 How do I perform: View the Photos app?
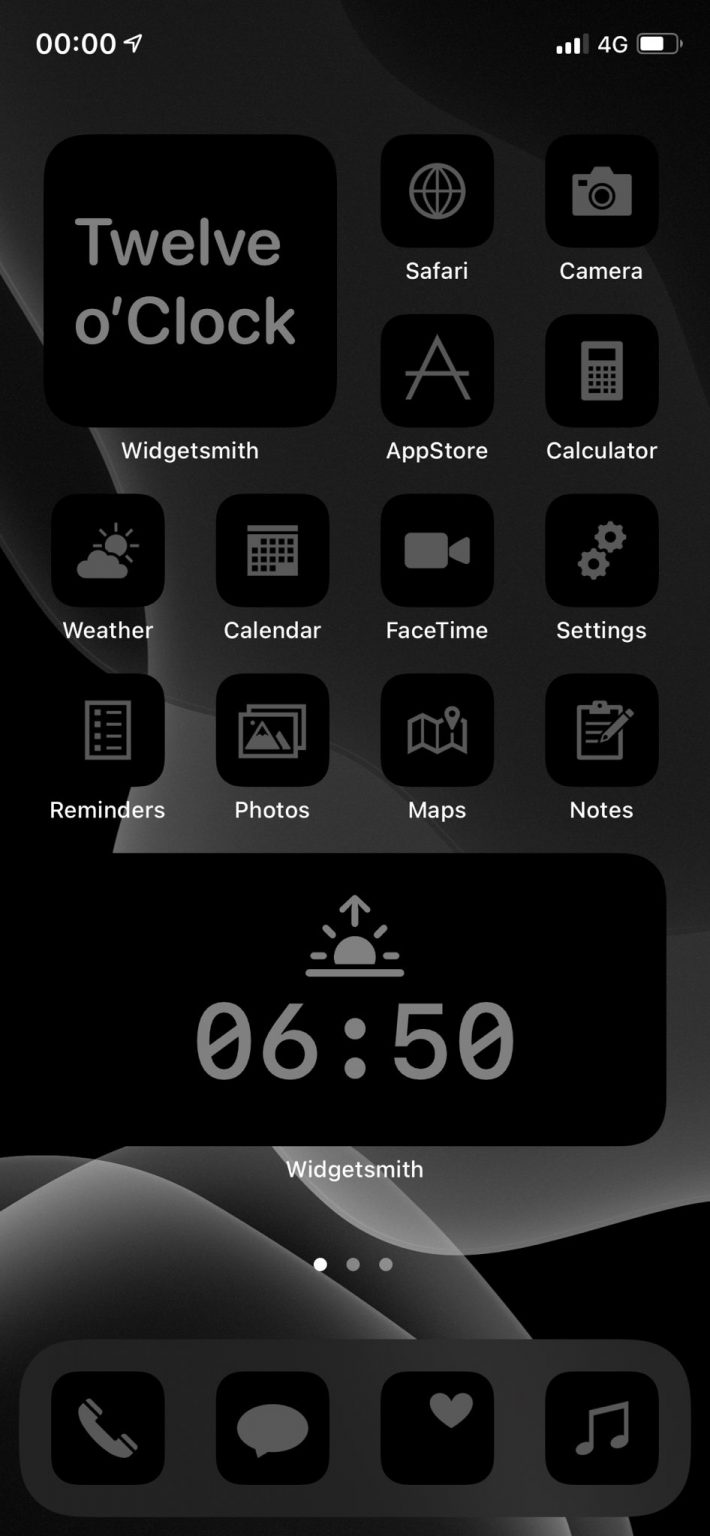pyautogui.click(x=272, y=730)
